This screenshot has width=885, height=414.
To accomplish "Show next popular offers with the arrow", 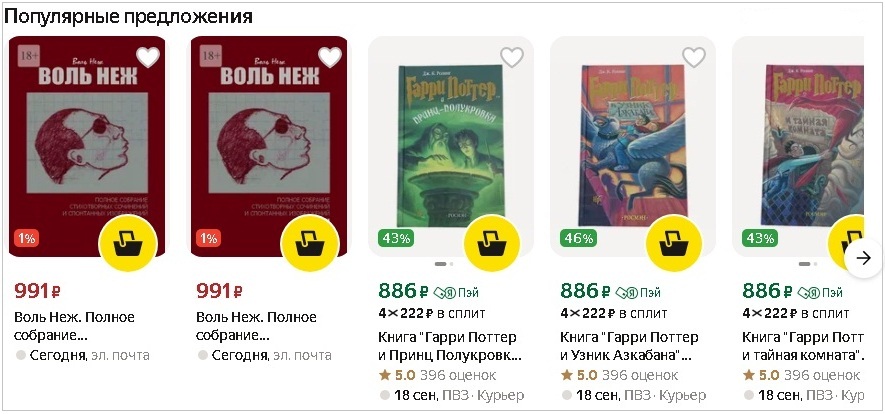I will click(x=862, y=258).
